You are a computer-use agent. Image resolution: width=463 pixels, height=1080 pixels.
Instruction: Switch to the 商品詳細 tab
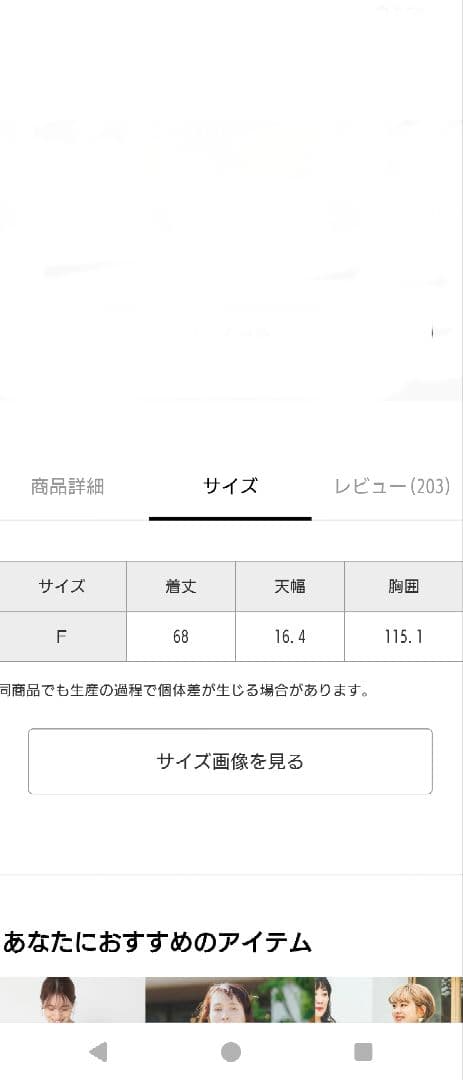pyautogui.click(x=68, y=486)
